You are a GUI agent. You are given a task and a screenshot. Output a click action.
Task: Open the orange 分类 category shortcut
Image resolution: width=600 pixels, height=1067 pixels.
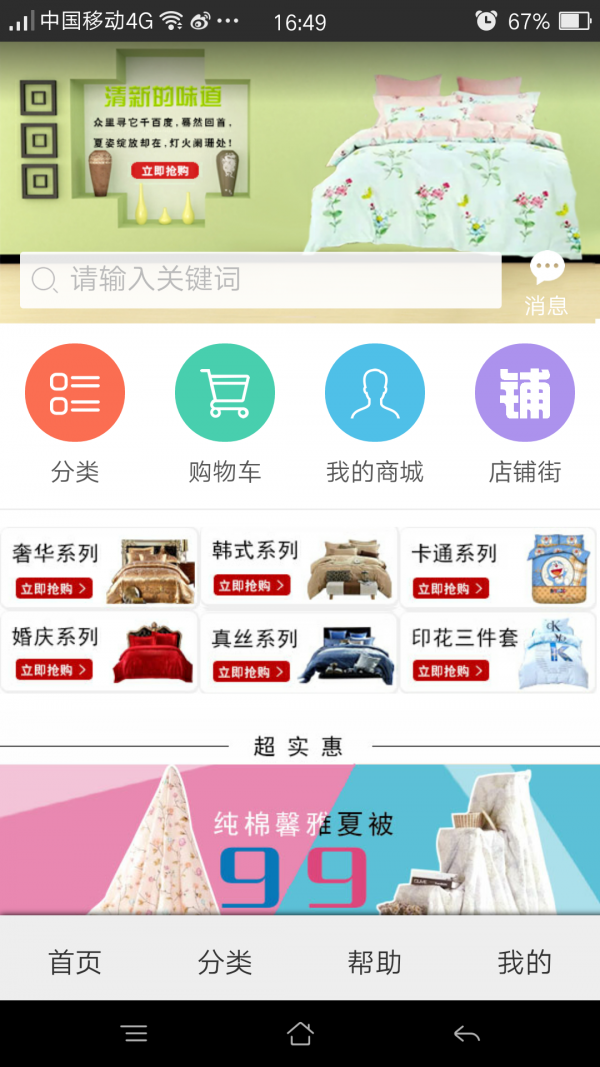click(x=75, y=393)
